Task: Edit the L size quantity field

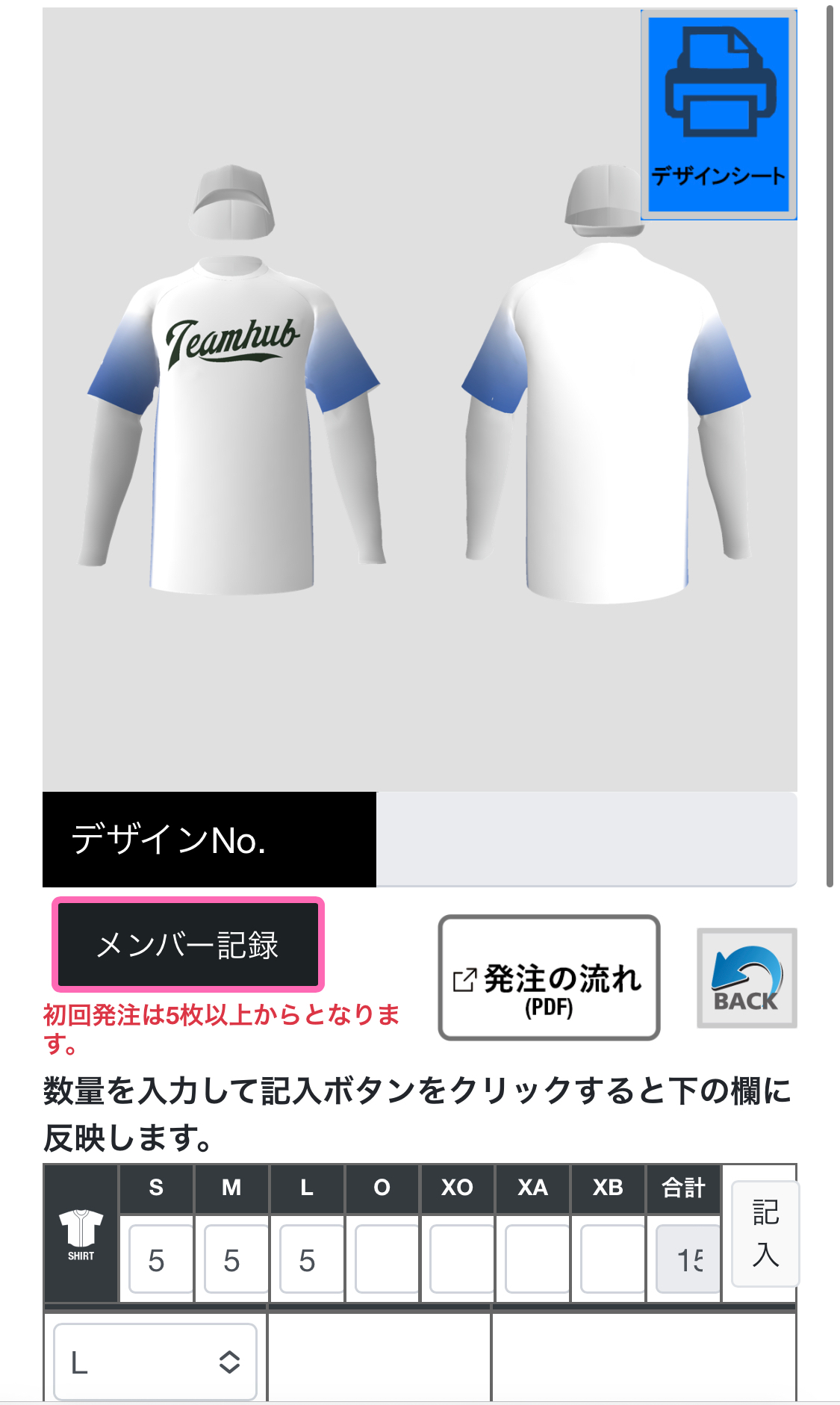Action: click(308, 1260)
